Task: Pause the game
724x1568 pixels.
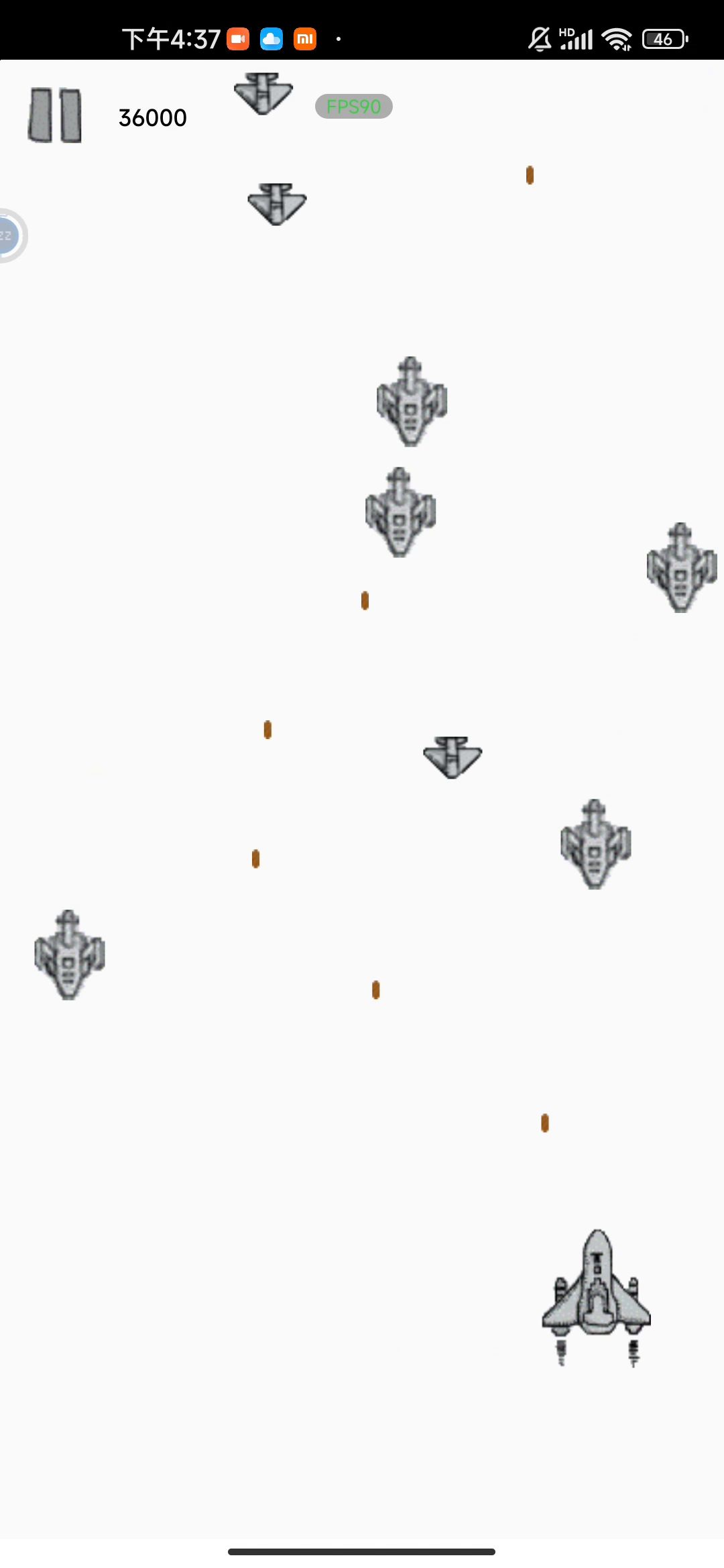Action: pos(55,115)
